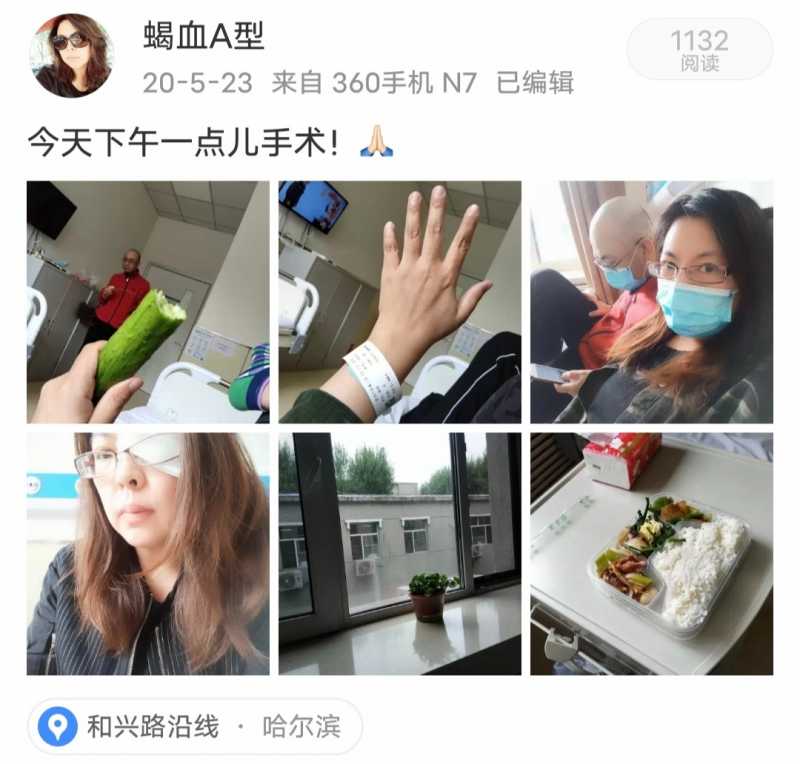
Task: View the photo of the hand with wristband
Action: tap(399, 302)
